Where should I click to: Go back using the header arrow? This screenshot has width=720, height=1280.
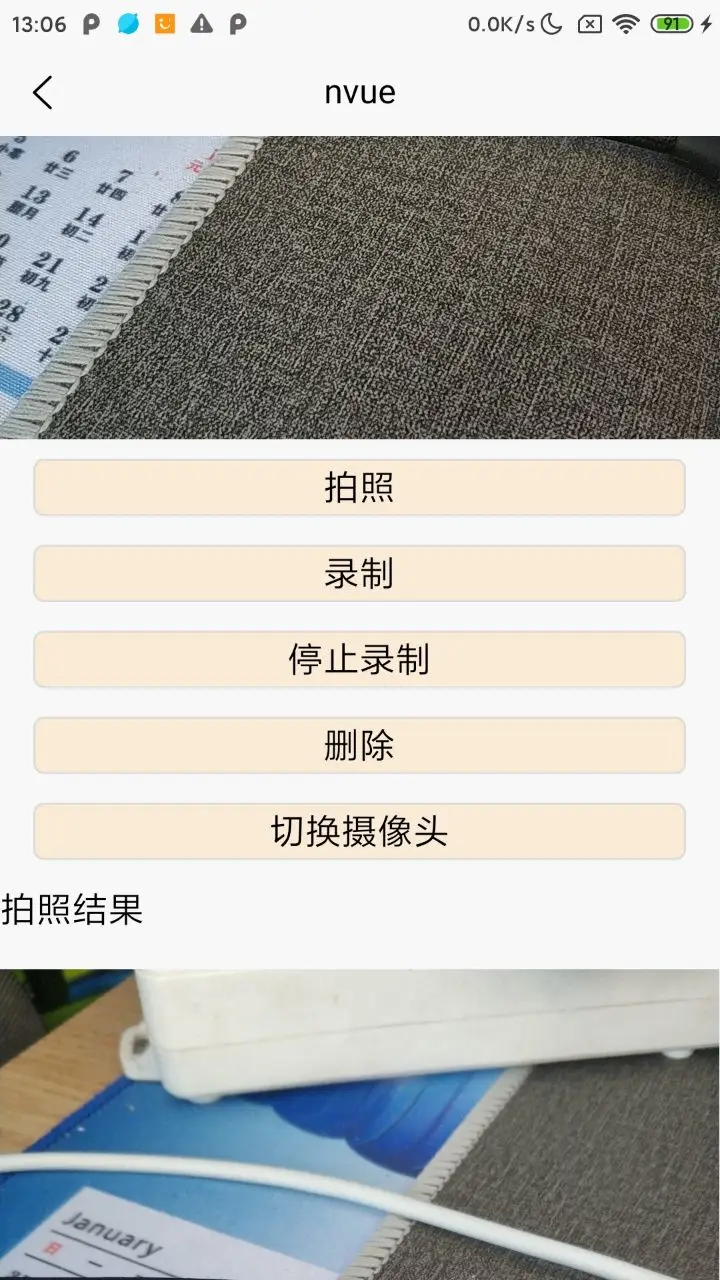click(42, 92)
